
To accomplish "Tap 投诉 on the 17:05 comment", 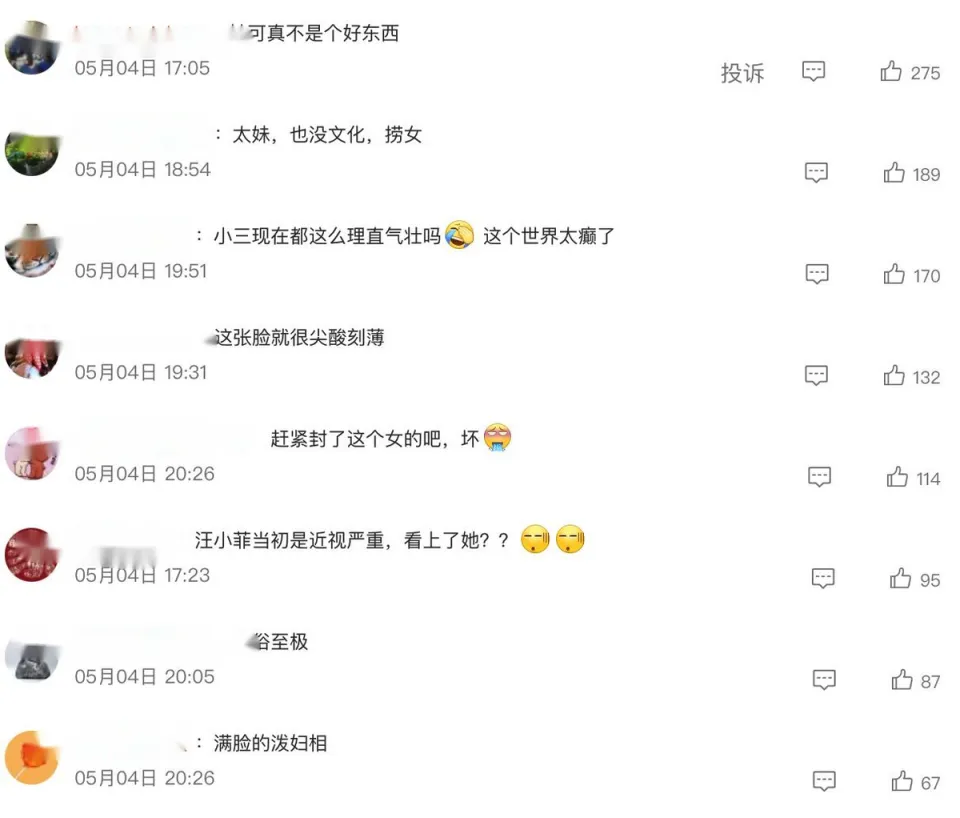I will tap(742, 73).
